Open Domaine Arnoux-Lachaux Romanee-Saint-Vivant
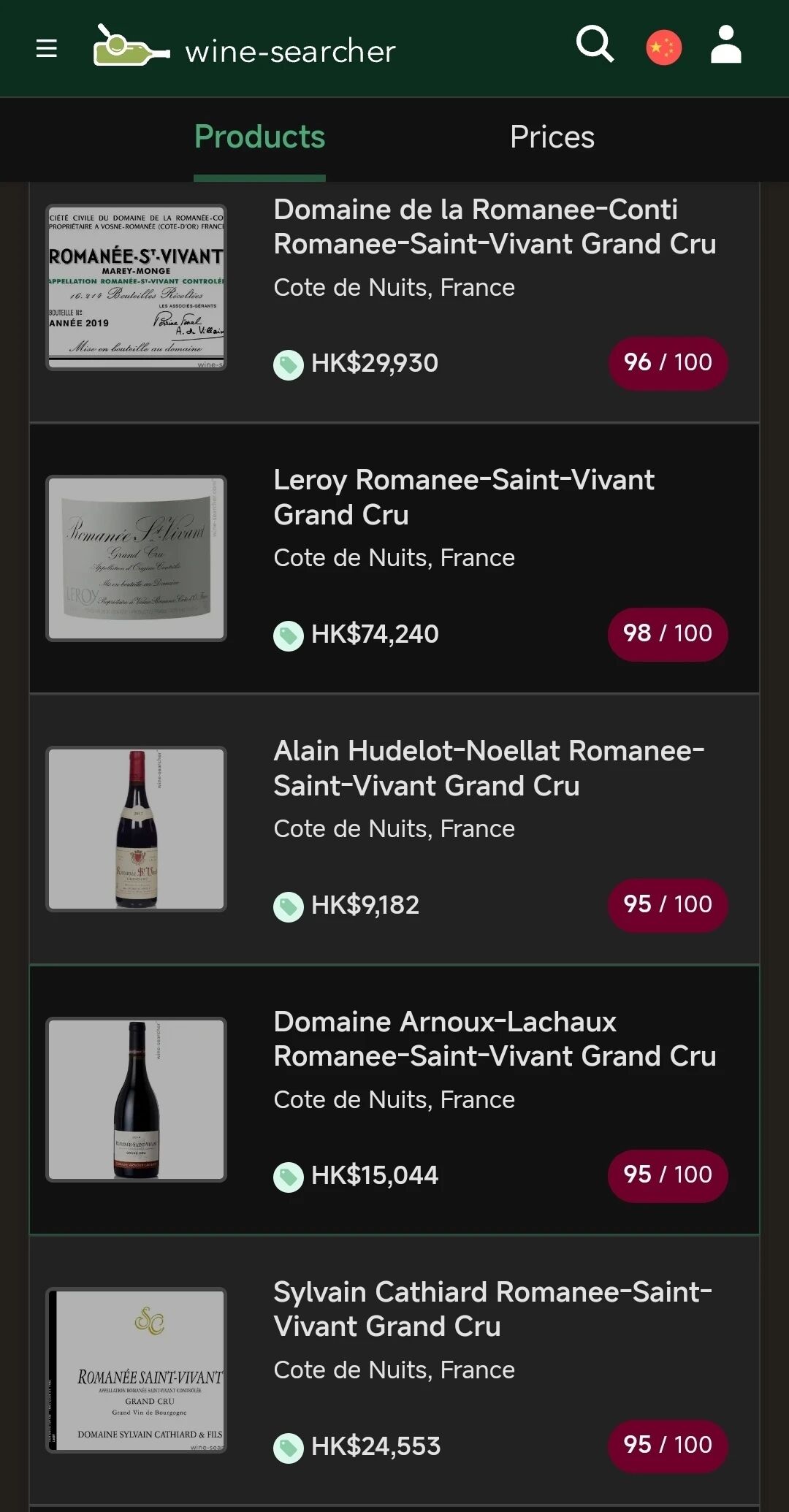789x1512 pixels. click(495, 1039)
